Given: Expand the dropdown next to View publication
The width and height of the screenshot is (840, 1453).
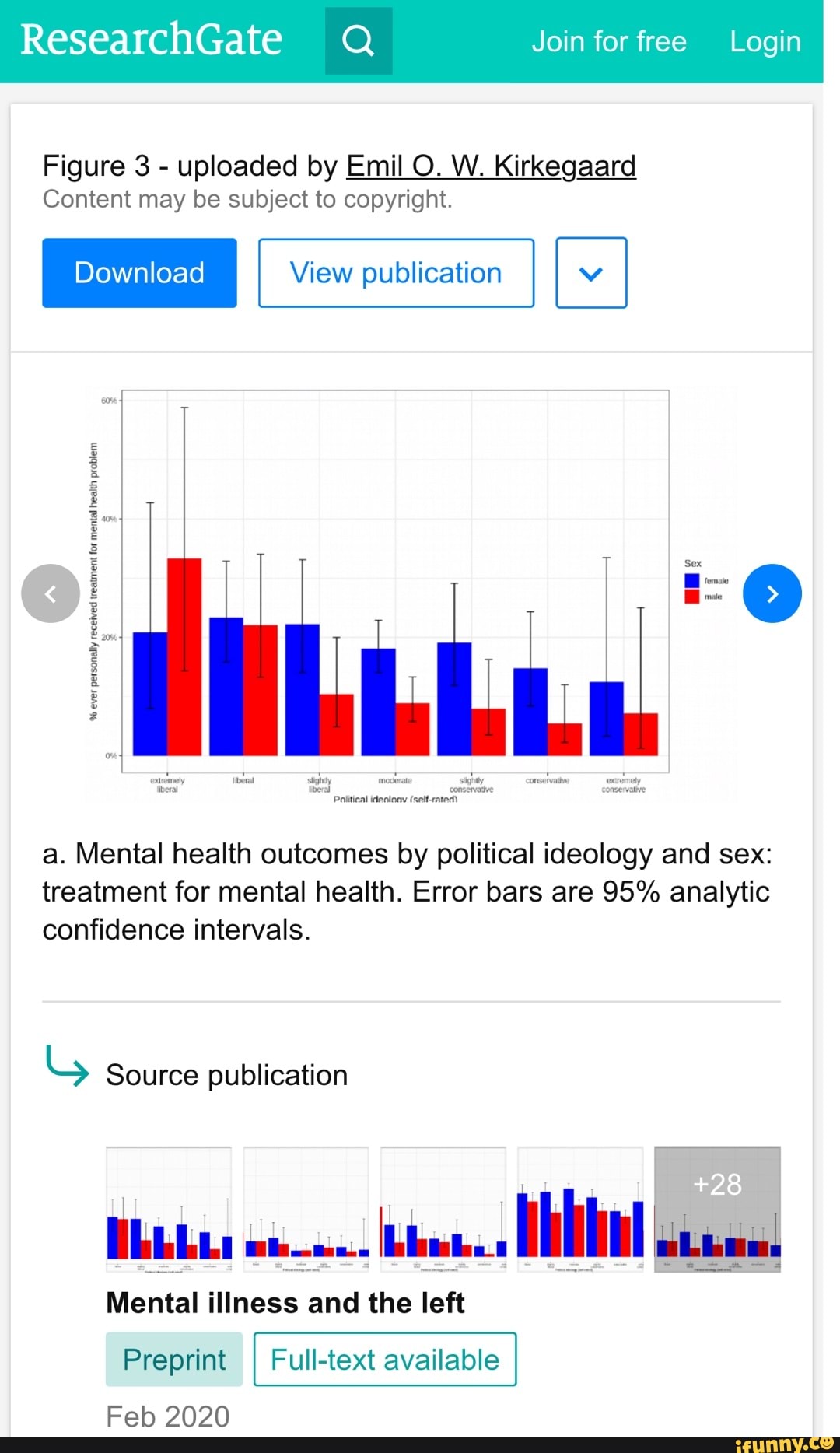Looking at the screenshot, I should pyautogui.click(x=591, y=273).
